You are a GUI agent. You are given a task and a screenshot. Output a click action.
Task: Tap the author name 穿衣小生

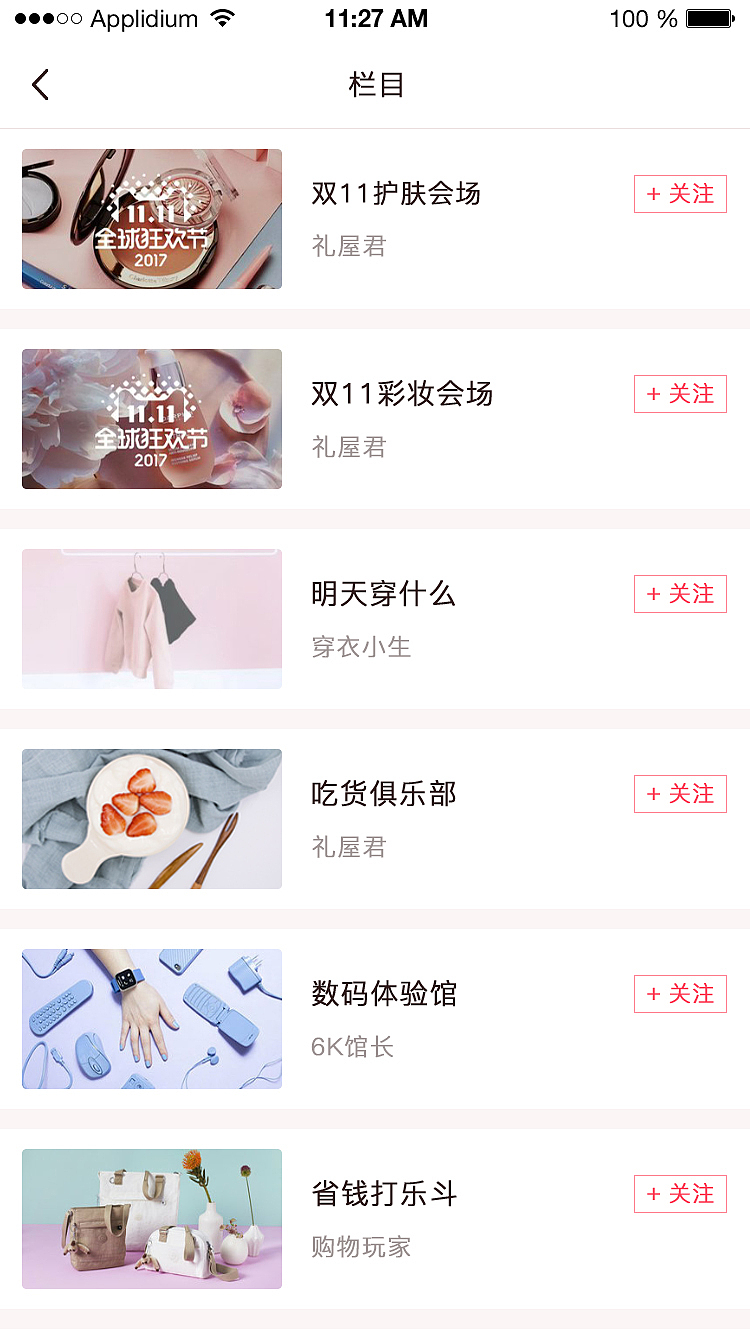[x=361, y=647]
